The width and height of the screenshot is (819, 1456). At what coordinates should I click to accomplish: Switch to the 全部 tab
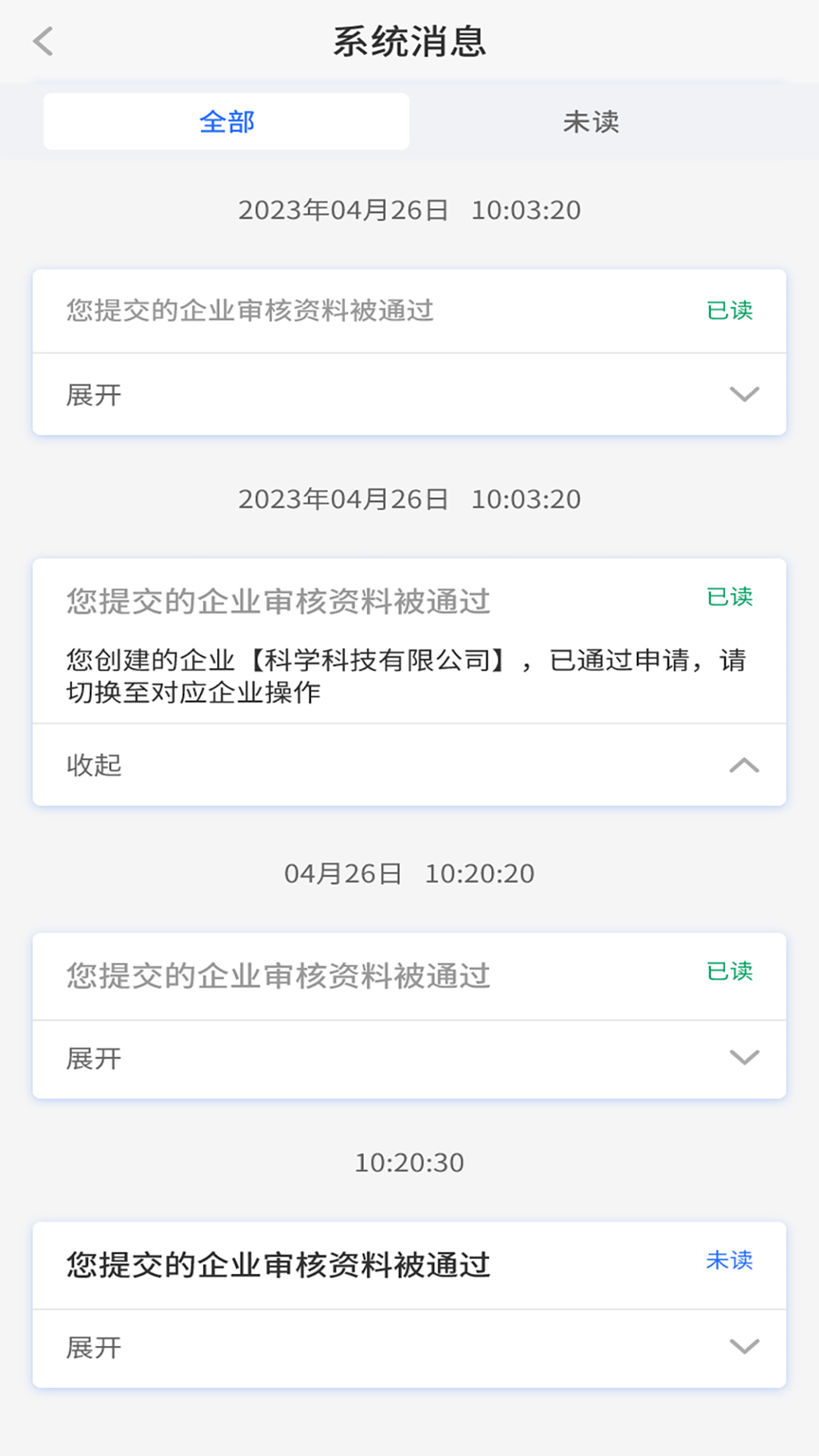pyautogui.click(x=227, y=121)
